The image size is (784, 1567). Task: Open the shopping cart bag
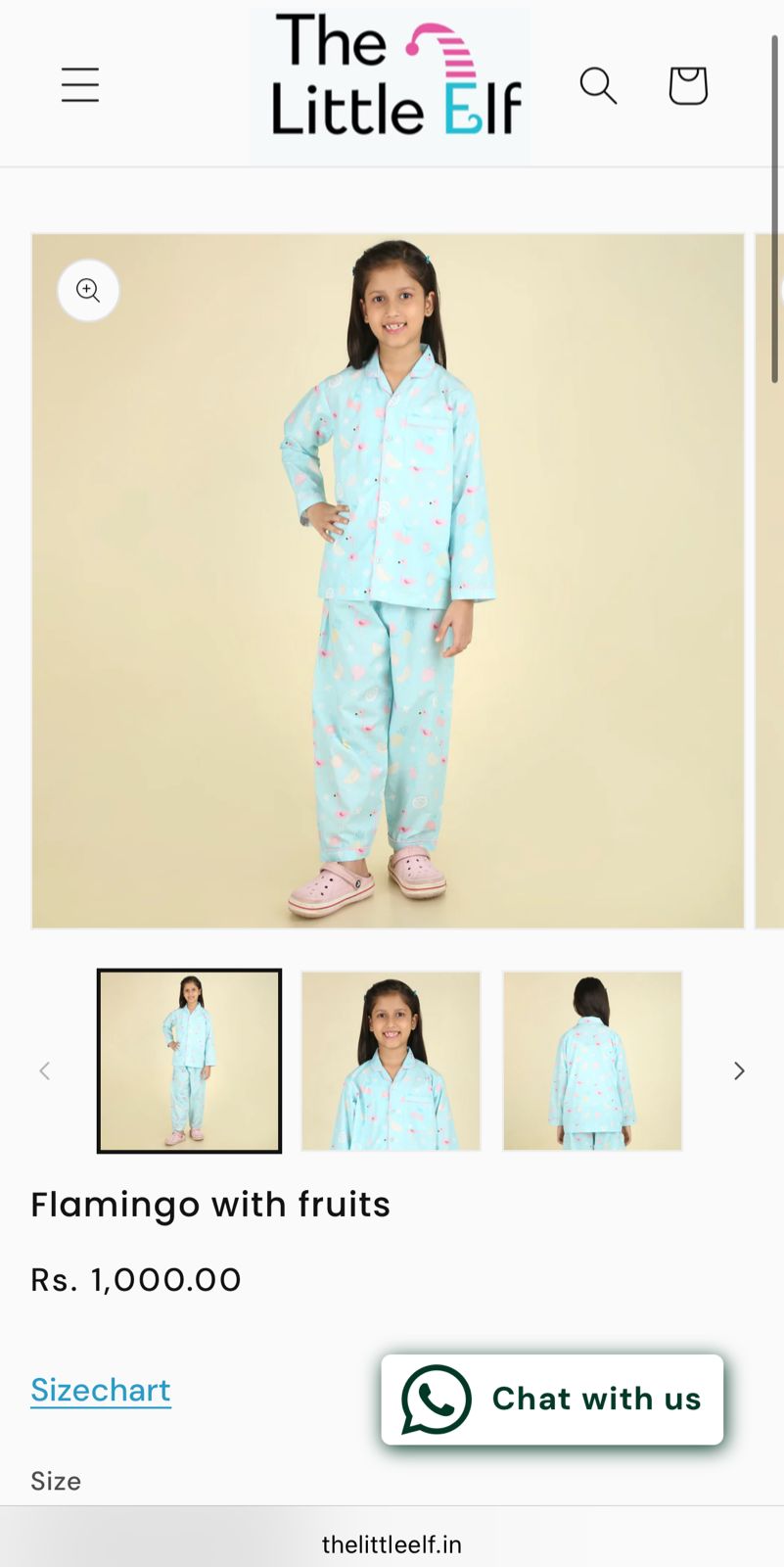click(x=688, y=85)
